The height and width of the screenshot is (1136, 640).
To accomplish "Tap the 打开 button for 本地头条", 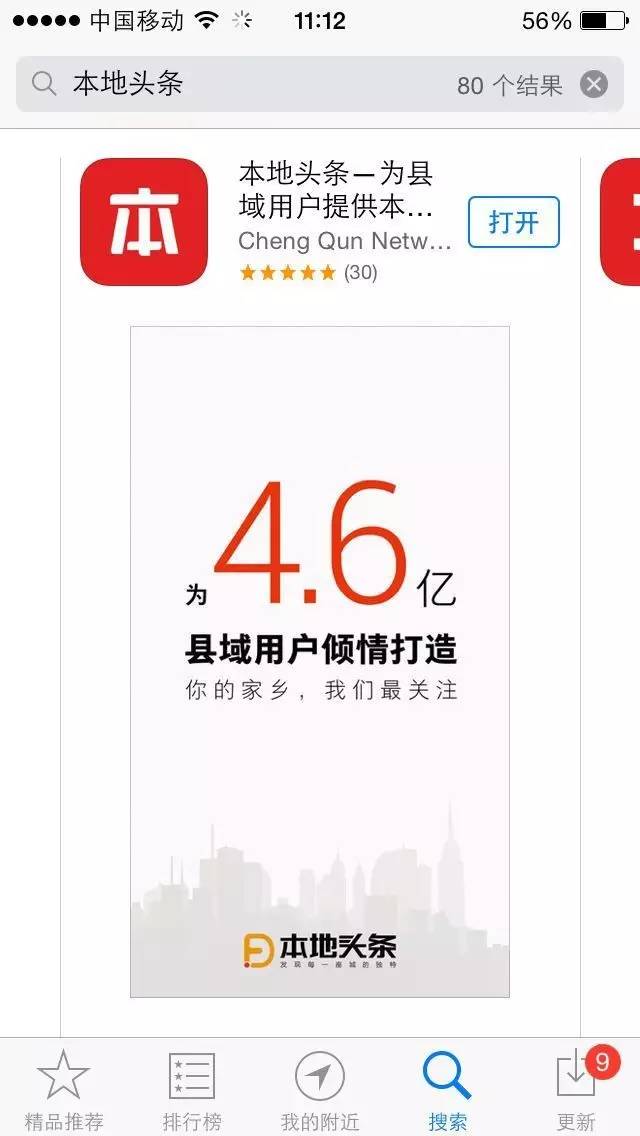I will [514, 222].
